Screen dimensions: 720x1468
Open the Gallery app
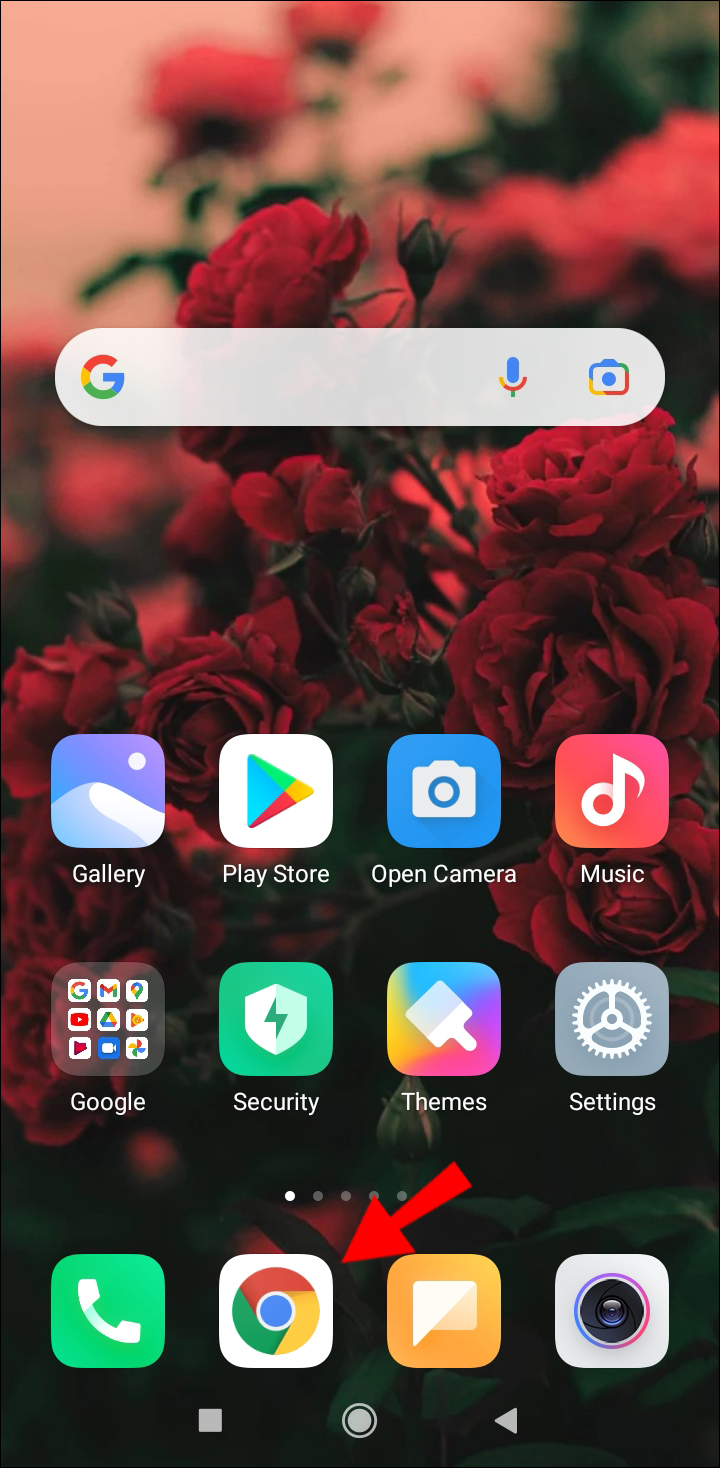(108, 791)
